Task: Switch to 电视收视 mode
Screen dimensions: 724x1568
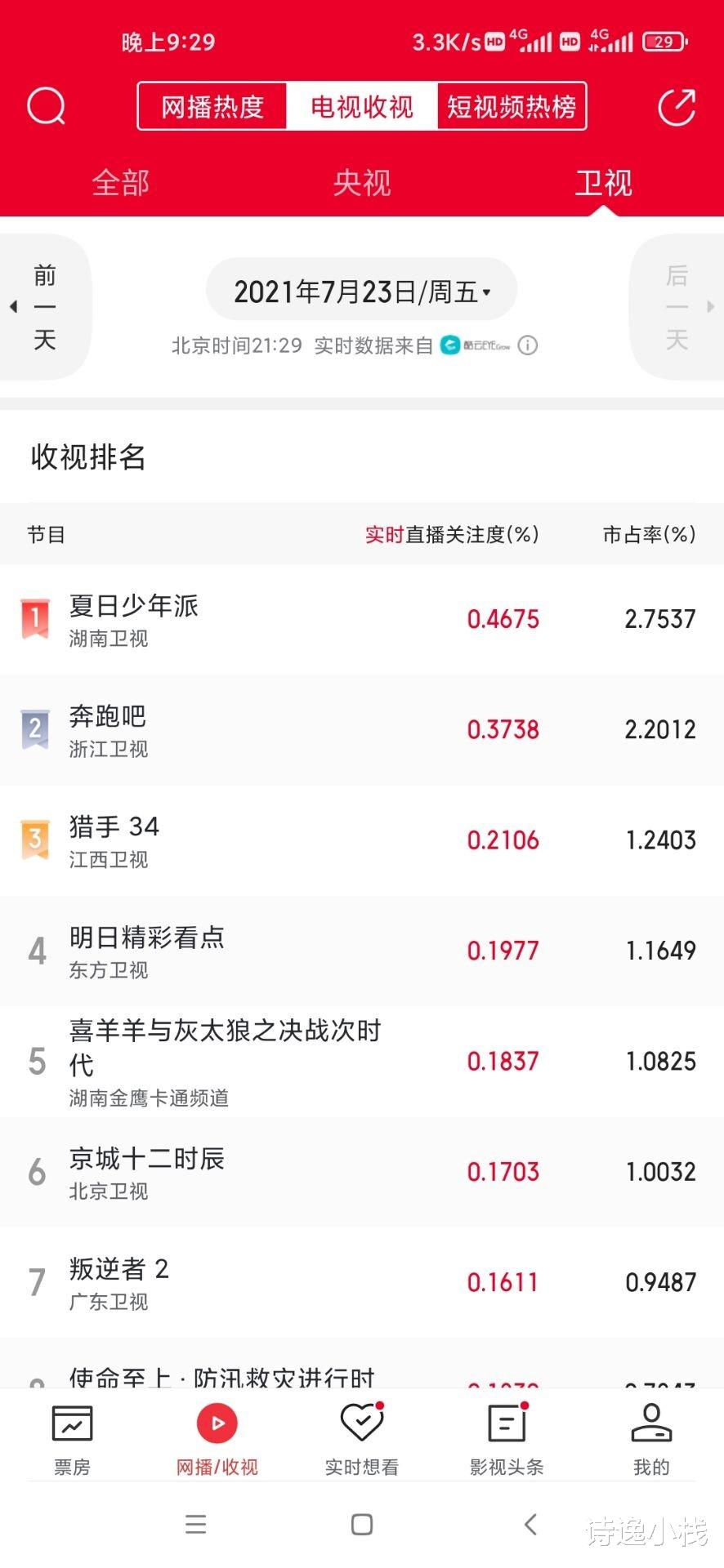Action: click(360, 105)
